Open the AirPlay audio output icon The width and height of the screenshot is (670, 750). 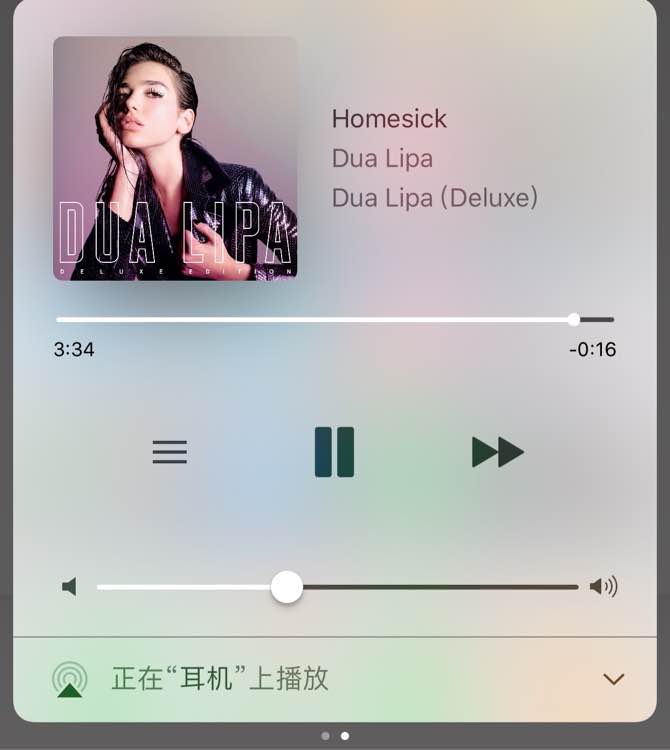coord(70,680)
